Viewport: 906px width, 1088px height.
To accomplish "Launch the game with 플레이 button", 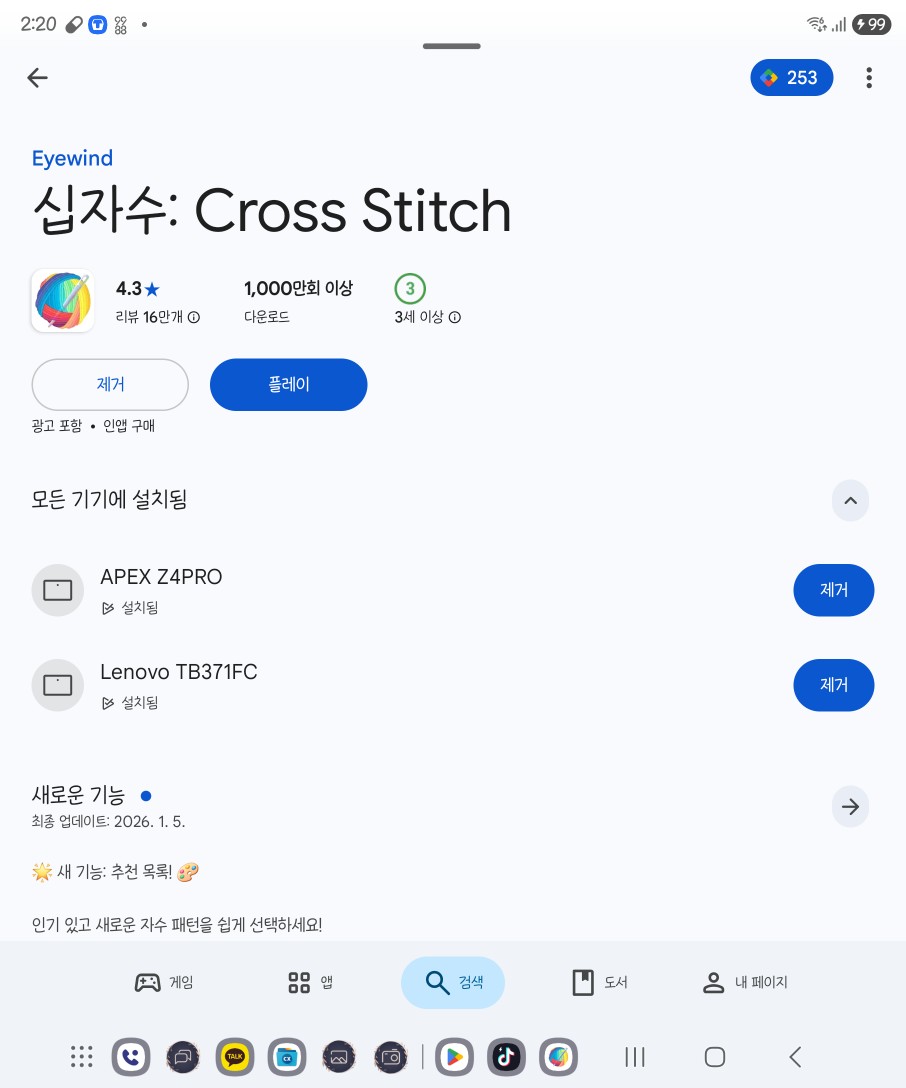I will pos(288,385).
